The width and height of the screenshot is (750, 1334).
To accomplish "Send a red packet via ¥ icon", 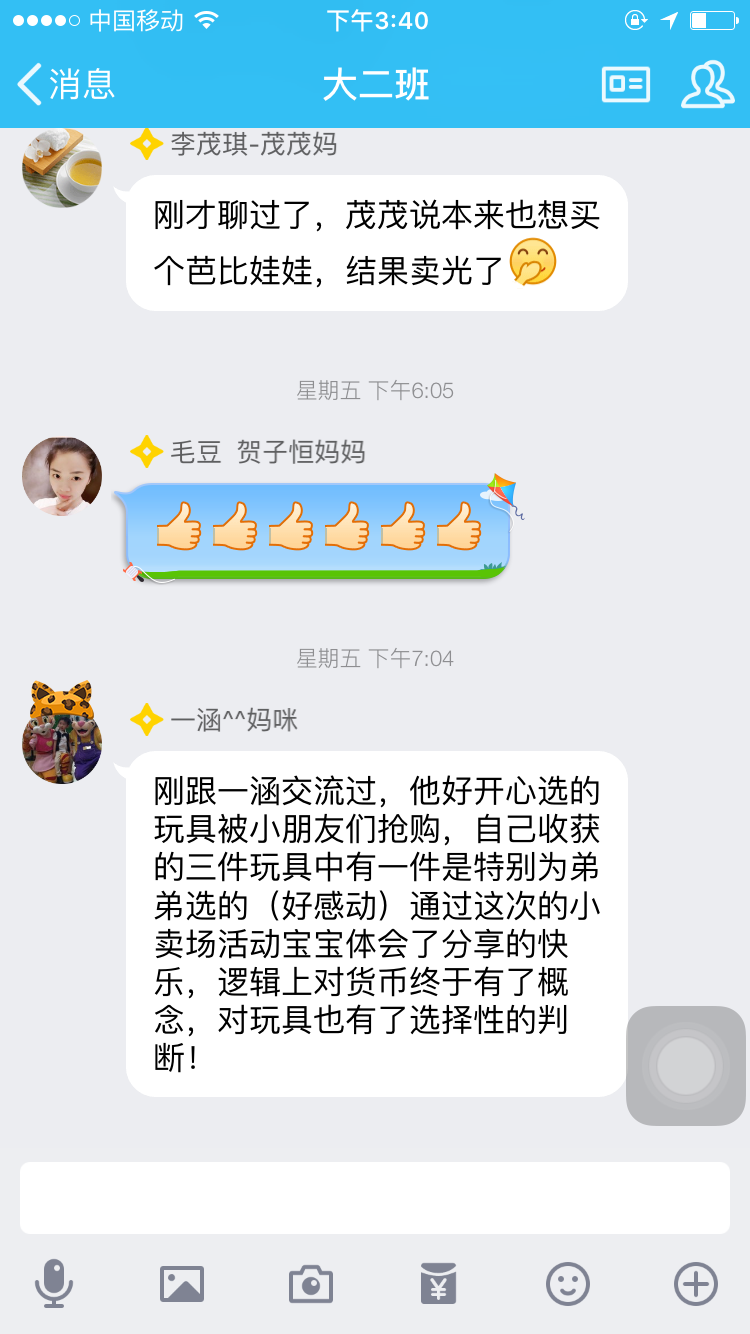I will (438, 1283).
